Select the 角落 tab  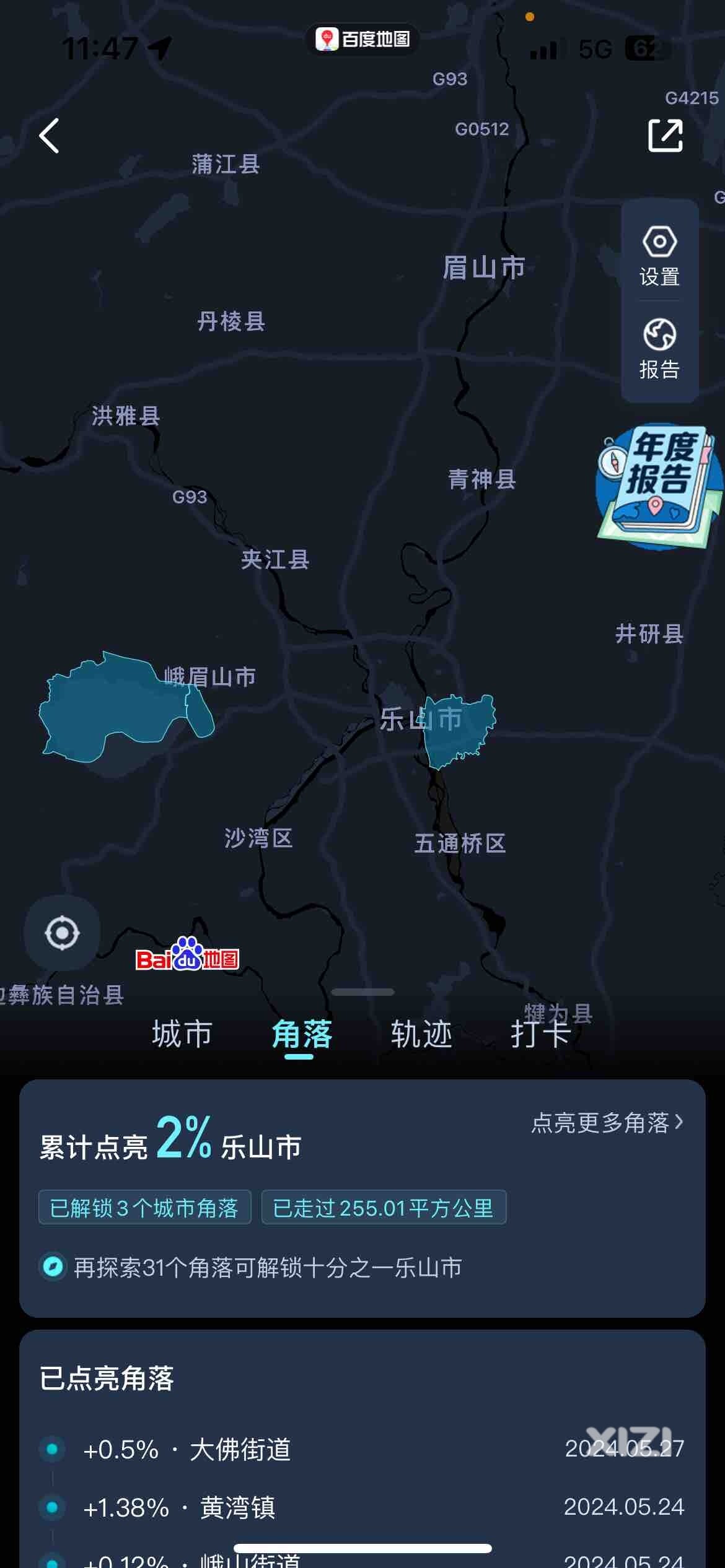tap(302, 1034)
